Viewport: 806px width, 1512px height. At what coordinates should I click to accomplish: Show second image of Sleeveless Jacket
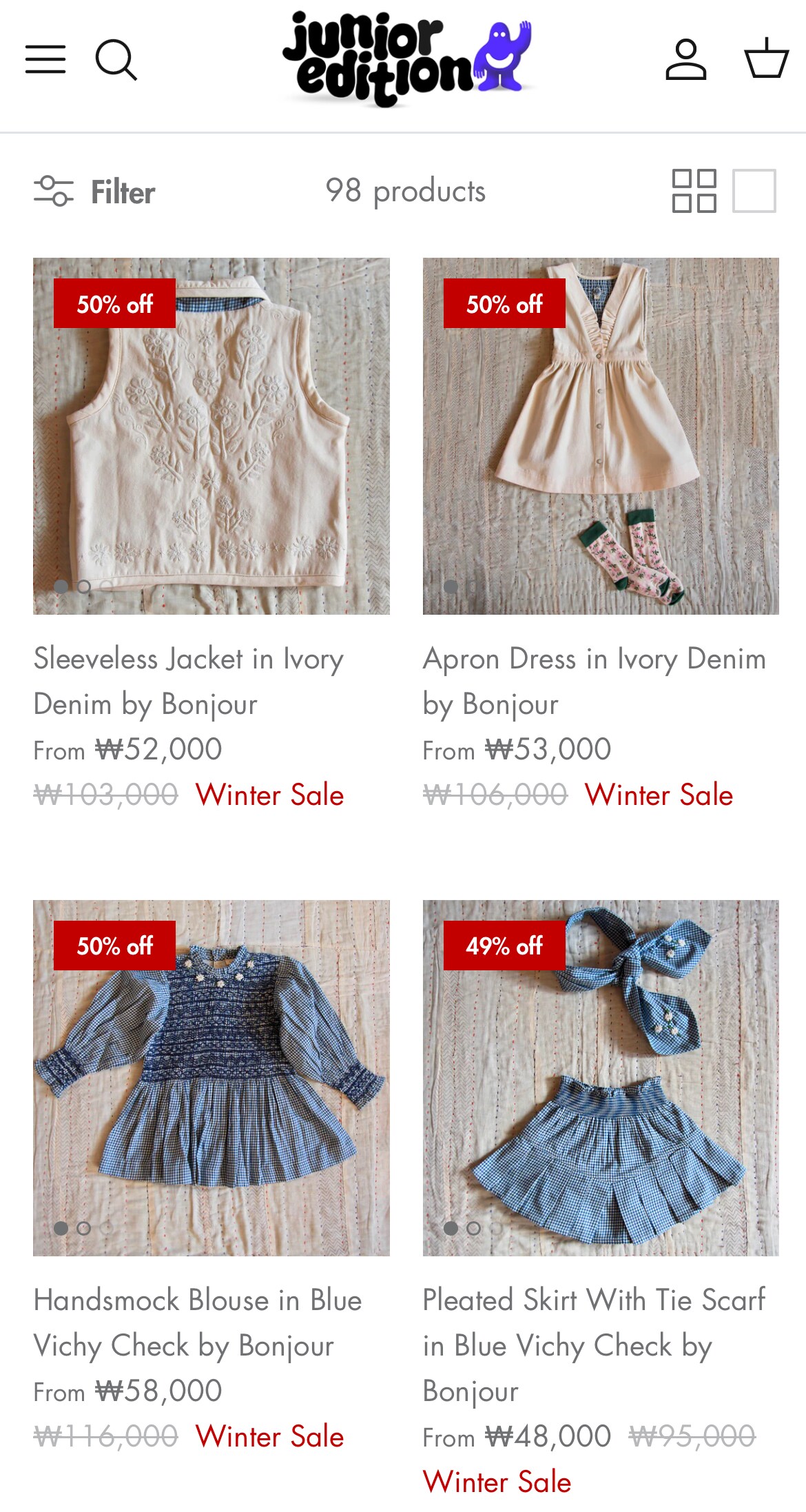84,587
